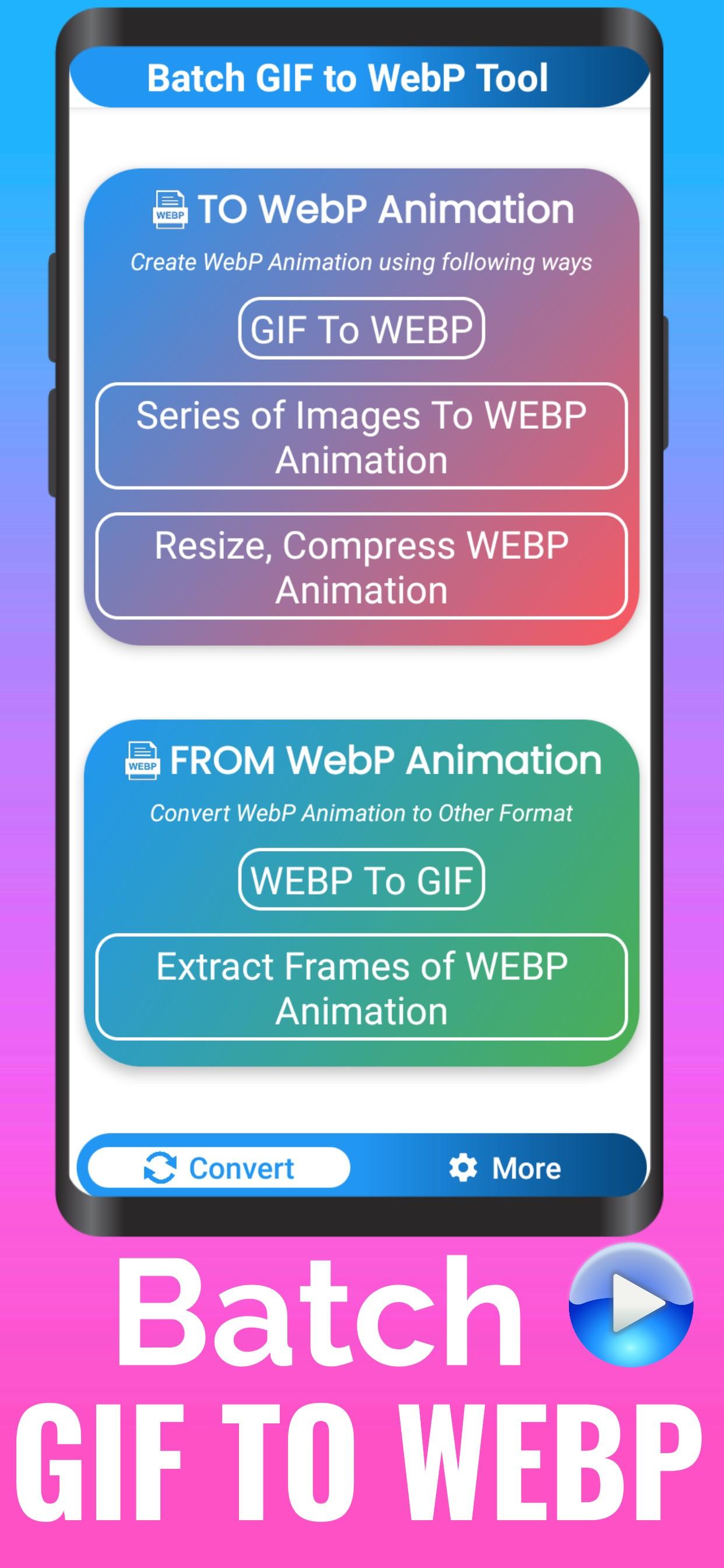Viewport: 724px width, 1568px height.
Task: Choose WEBP To GIF conversion
Action: (361, 878)
